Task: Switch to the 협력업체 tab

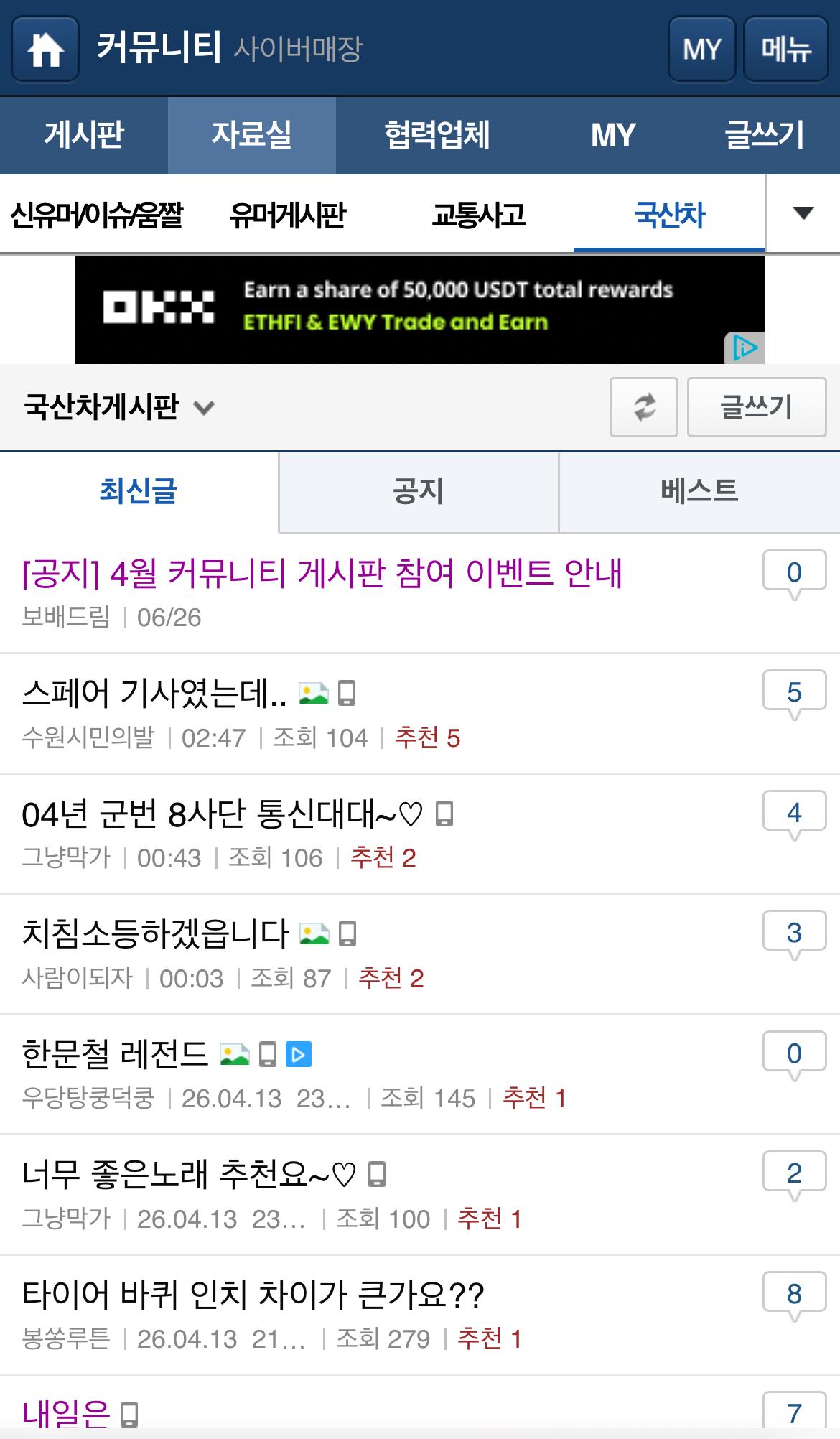Action: 437,135
